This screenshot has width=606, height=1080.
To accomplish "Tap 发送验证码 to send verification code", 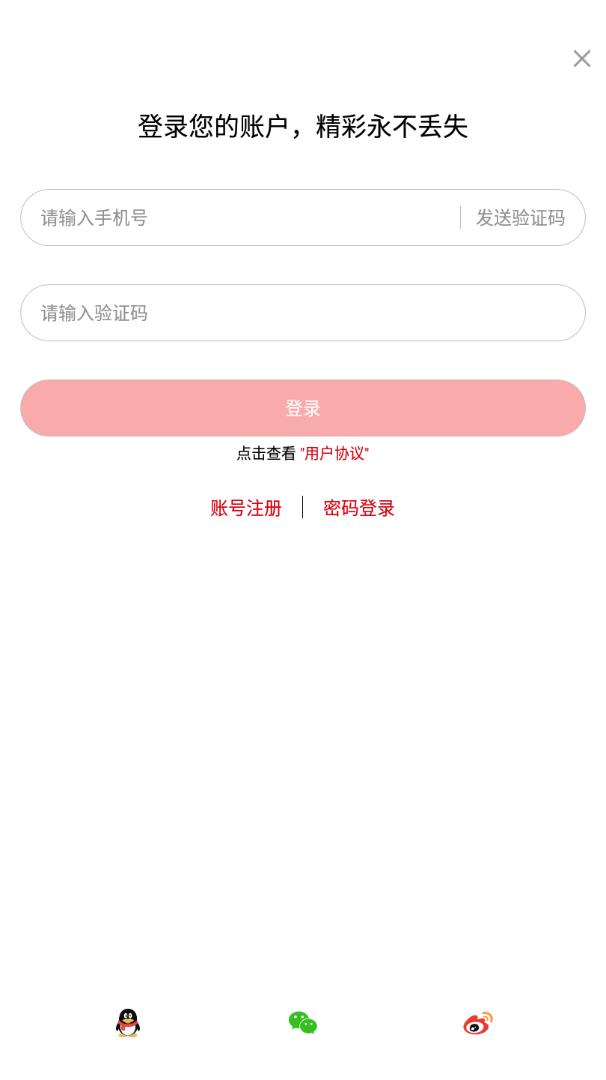I will (520, 218).
